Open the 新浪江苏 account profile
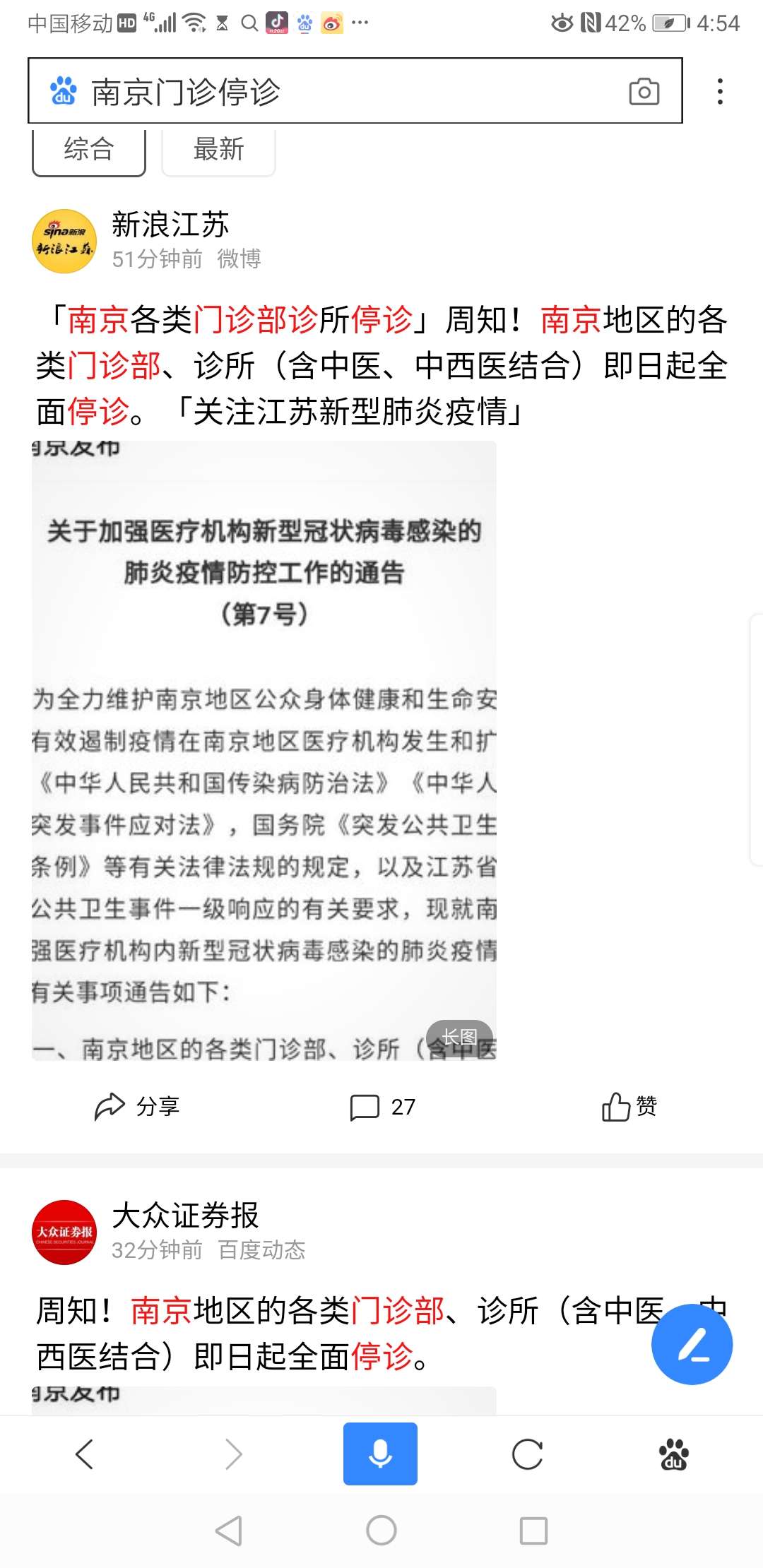 171,225
